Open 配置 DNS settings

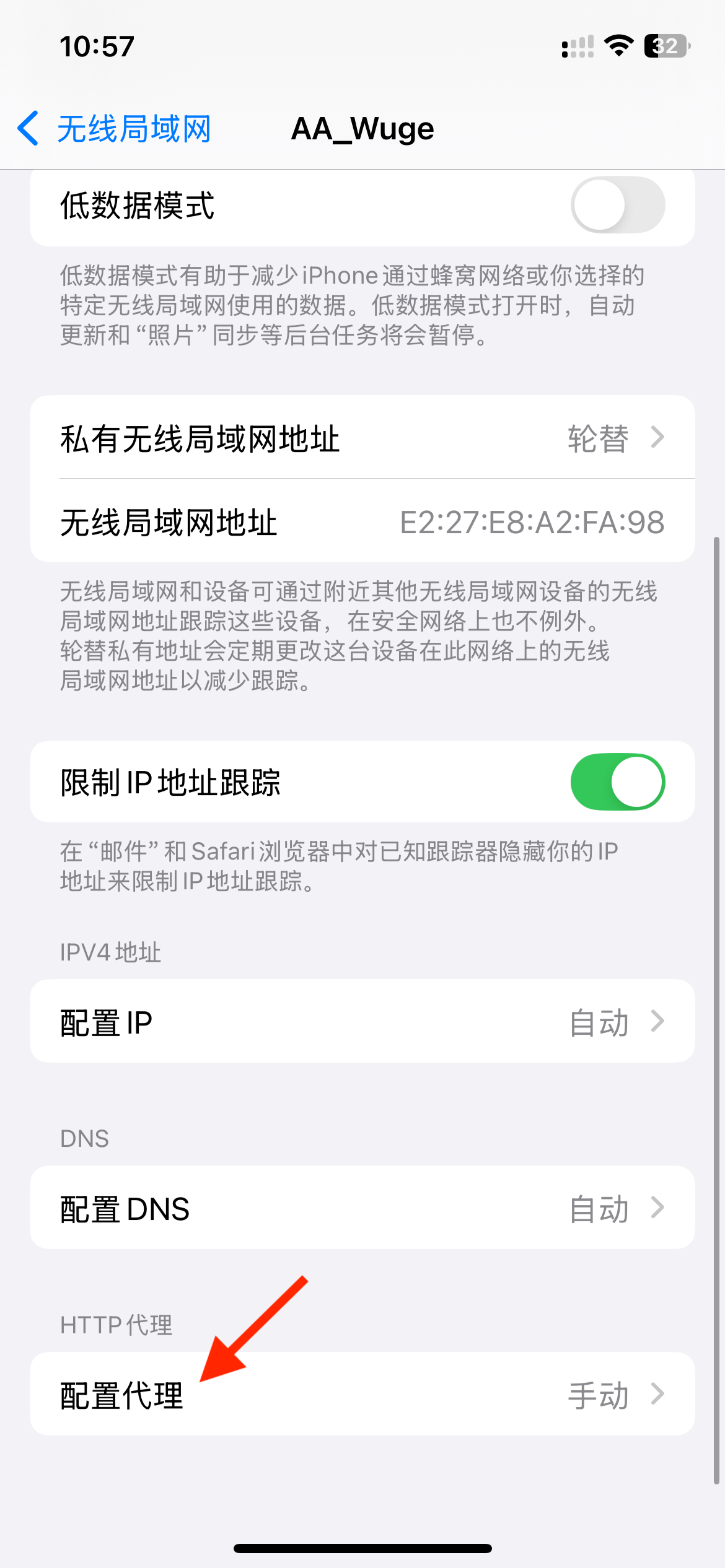pyautogui.click(x=362, y=1208)
